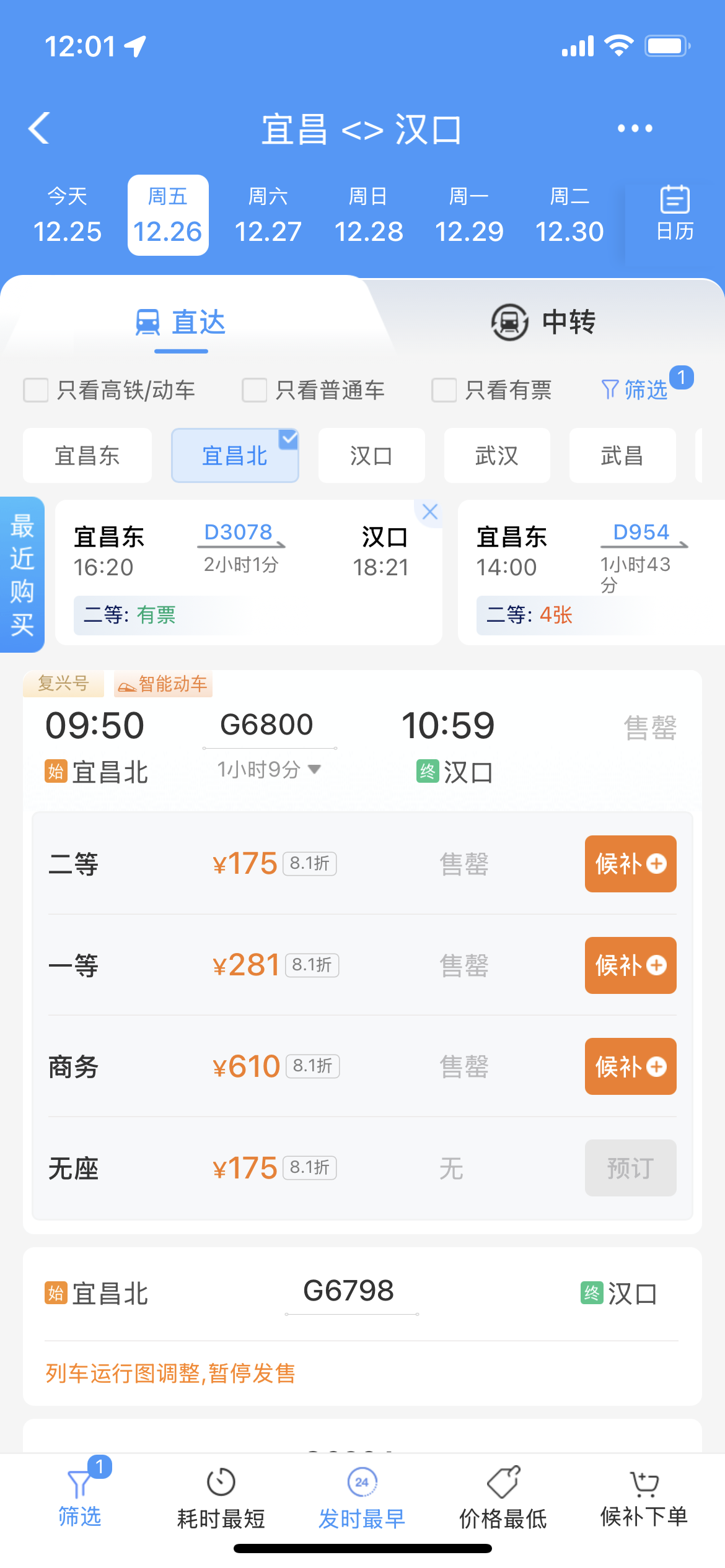Sort by 价格最低

[x=503, y=1499]
